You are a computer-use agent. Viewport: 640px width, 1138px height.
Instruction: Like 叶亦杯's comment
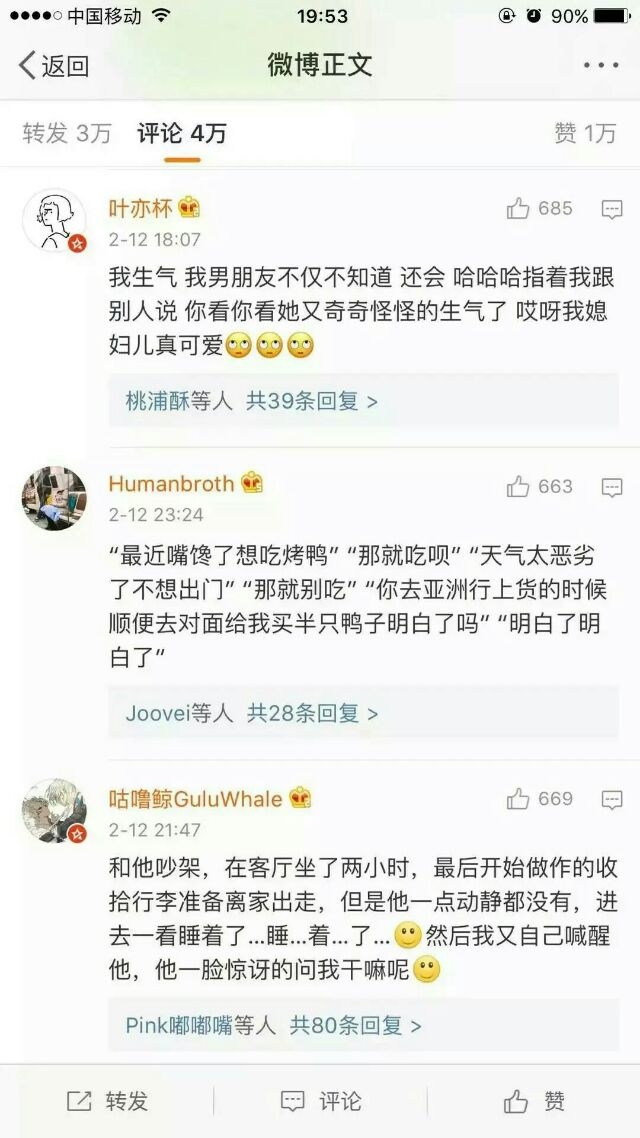(x=539, y=209)
